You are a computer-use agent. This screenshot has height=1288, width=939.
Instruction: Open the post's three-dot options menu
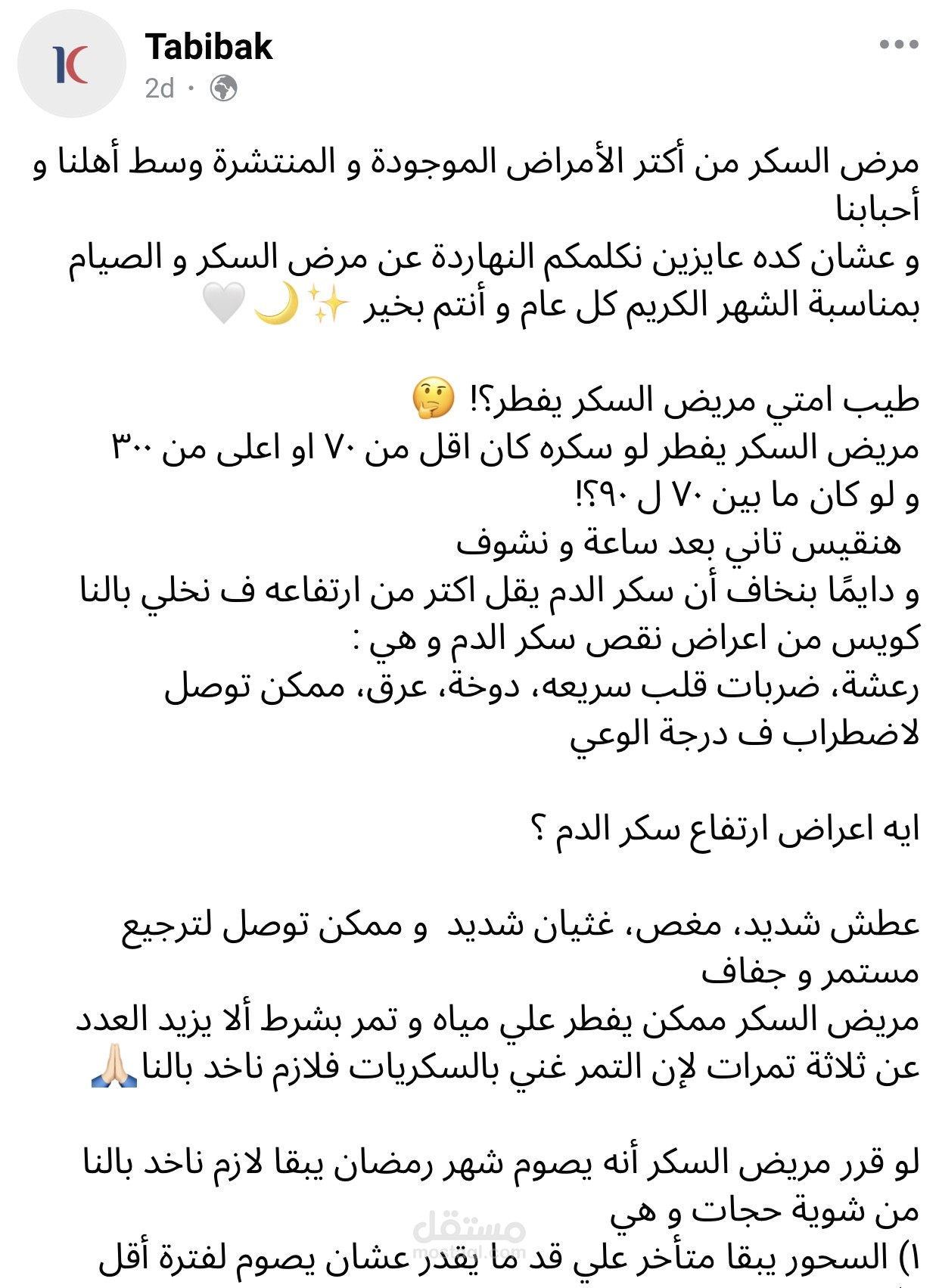pos(899,45)
